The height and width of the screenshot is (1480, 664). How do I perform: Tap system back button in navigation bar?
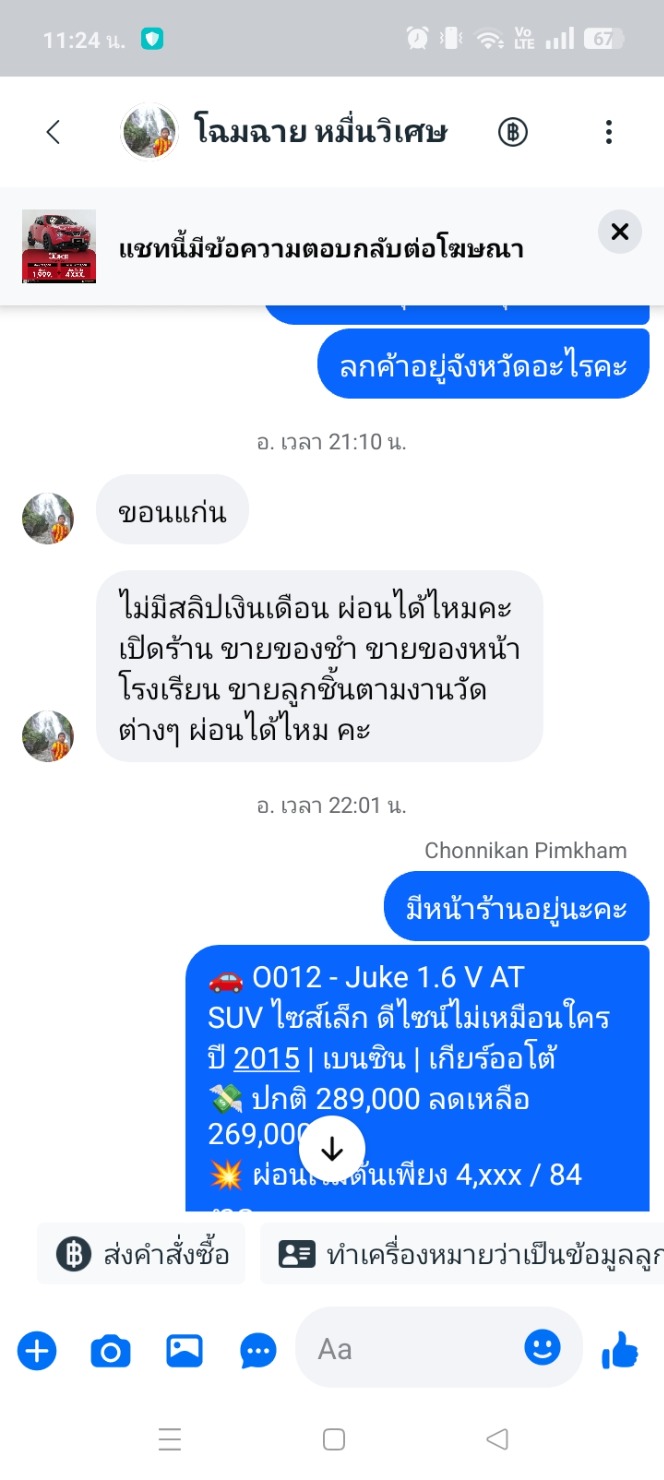(497, 1439)
